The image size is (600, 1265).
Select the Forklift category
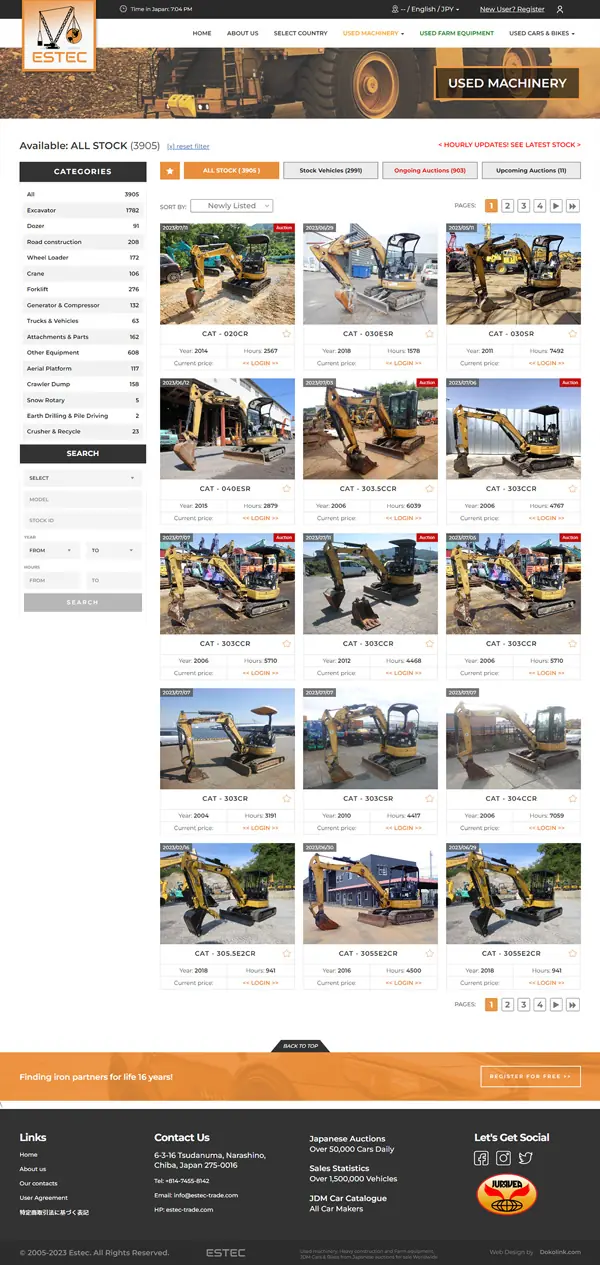38,289
